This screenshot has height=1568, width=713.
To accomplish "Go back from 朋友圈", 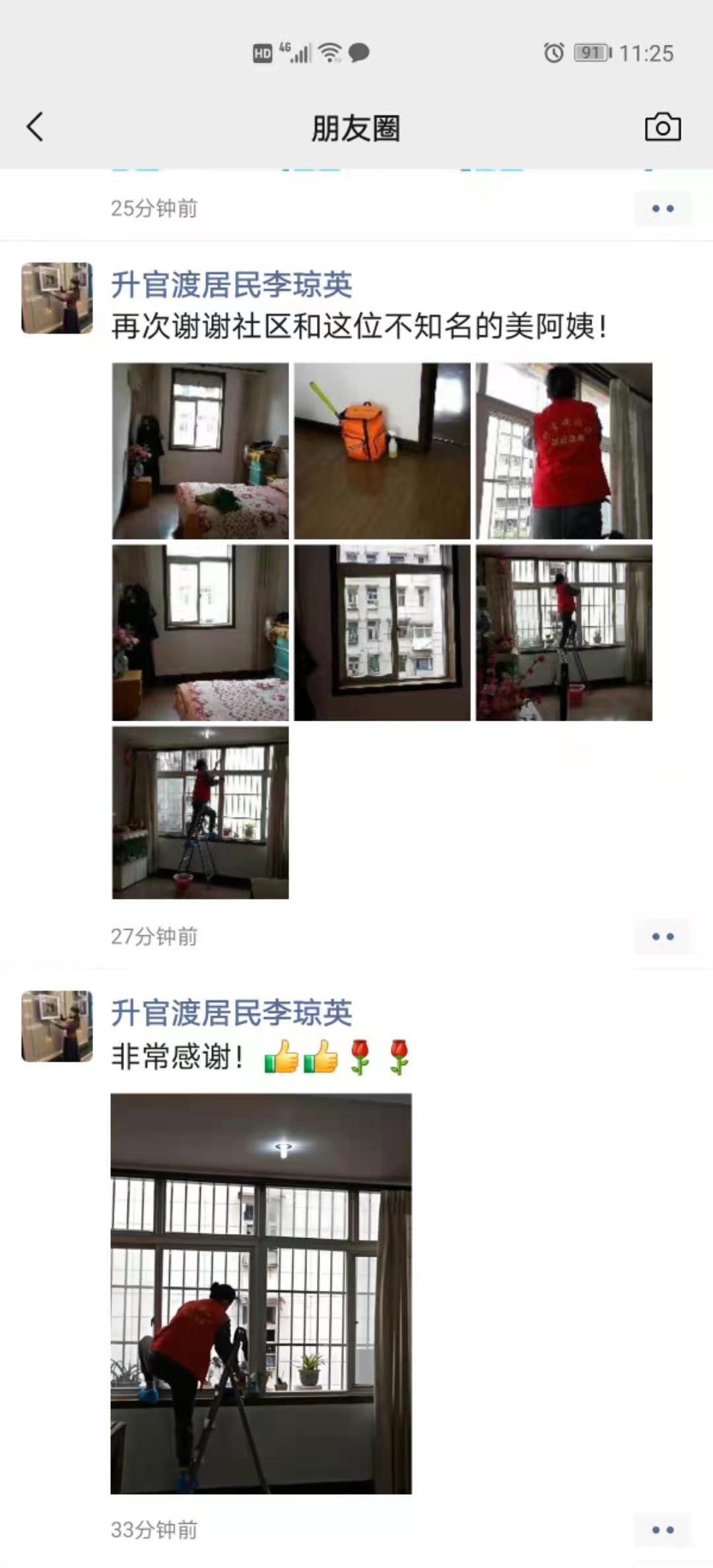I will pyautogui.click(x=36, y=127).
